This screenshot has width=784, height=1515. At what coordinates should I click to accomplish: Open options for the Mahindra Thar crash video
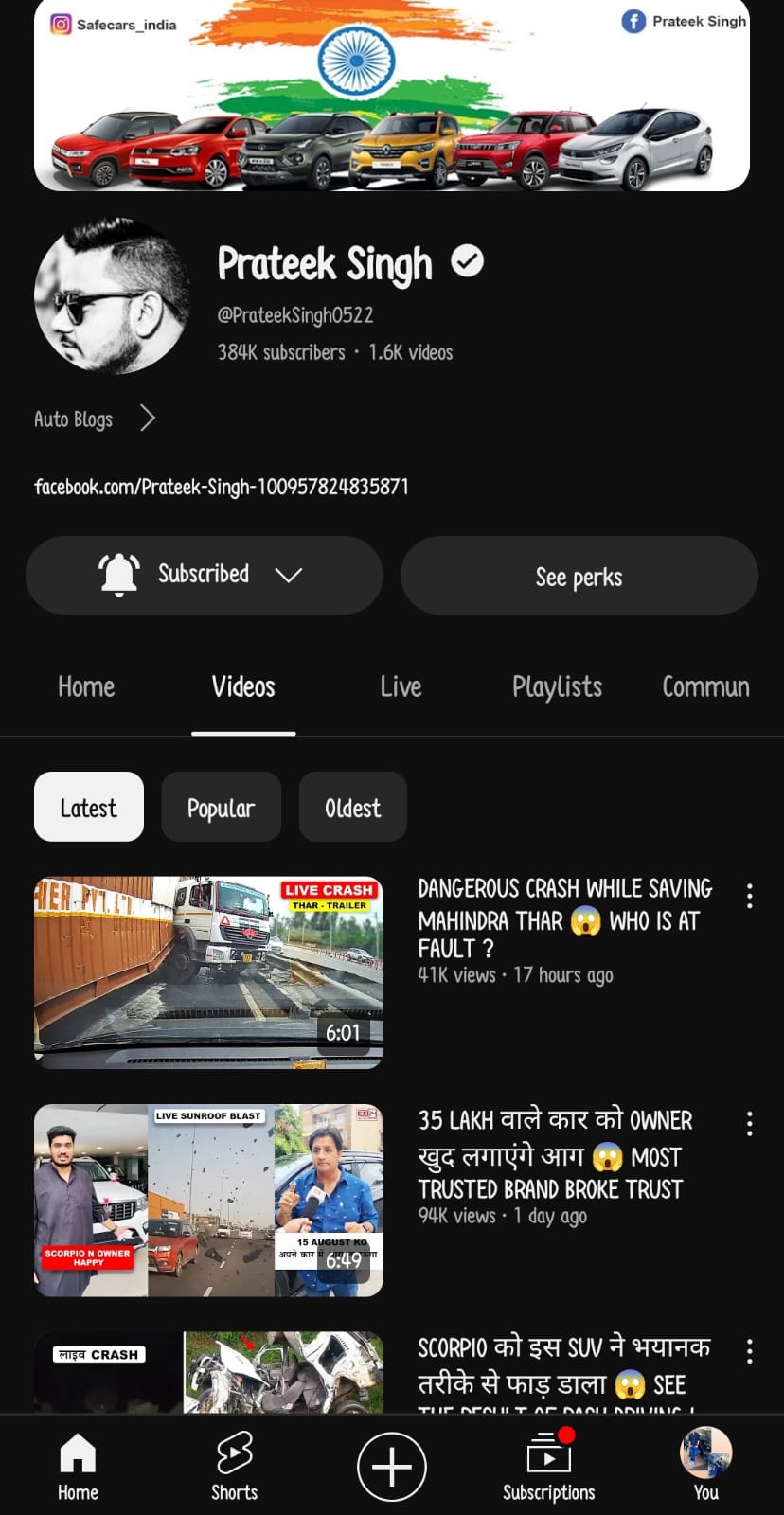click(x=749, y=896)
